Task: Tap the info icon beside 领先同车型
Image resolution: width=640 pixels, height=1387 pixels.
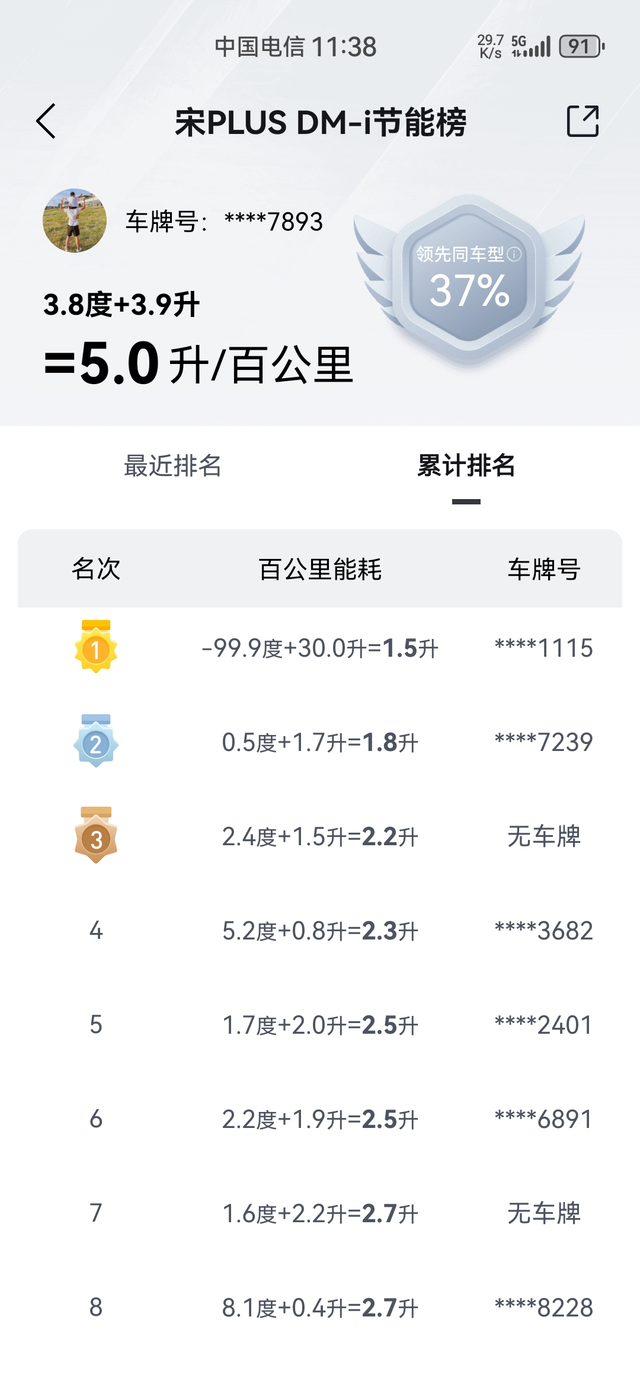Action: [514, 255]
